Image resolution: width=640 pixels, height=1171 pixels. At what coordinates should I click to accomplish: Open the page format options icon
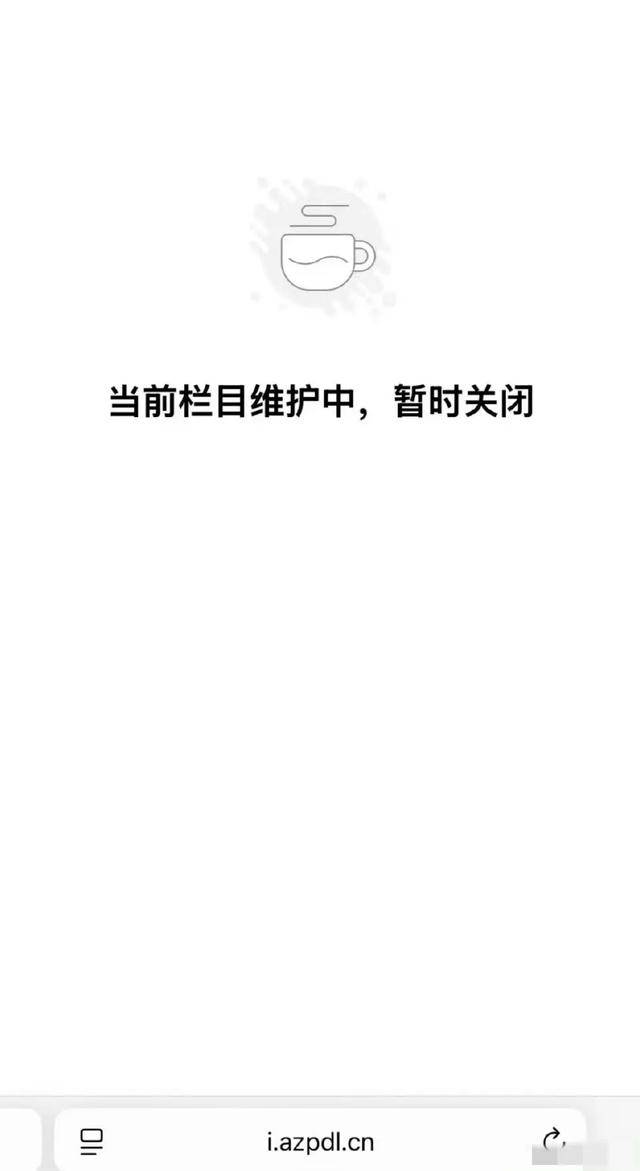pyautogui.click(x=92, y=1141)
